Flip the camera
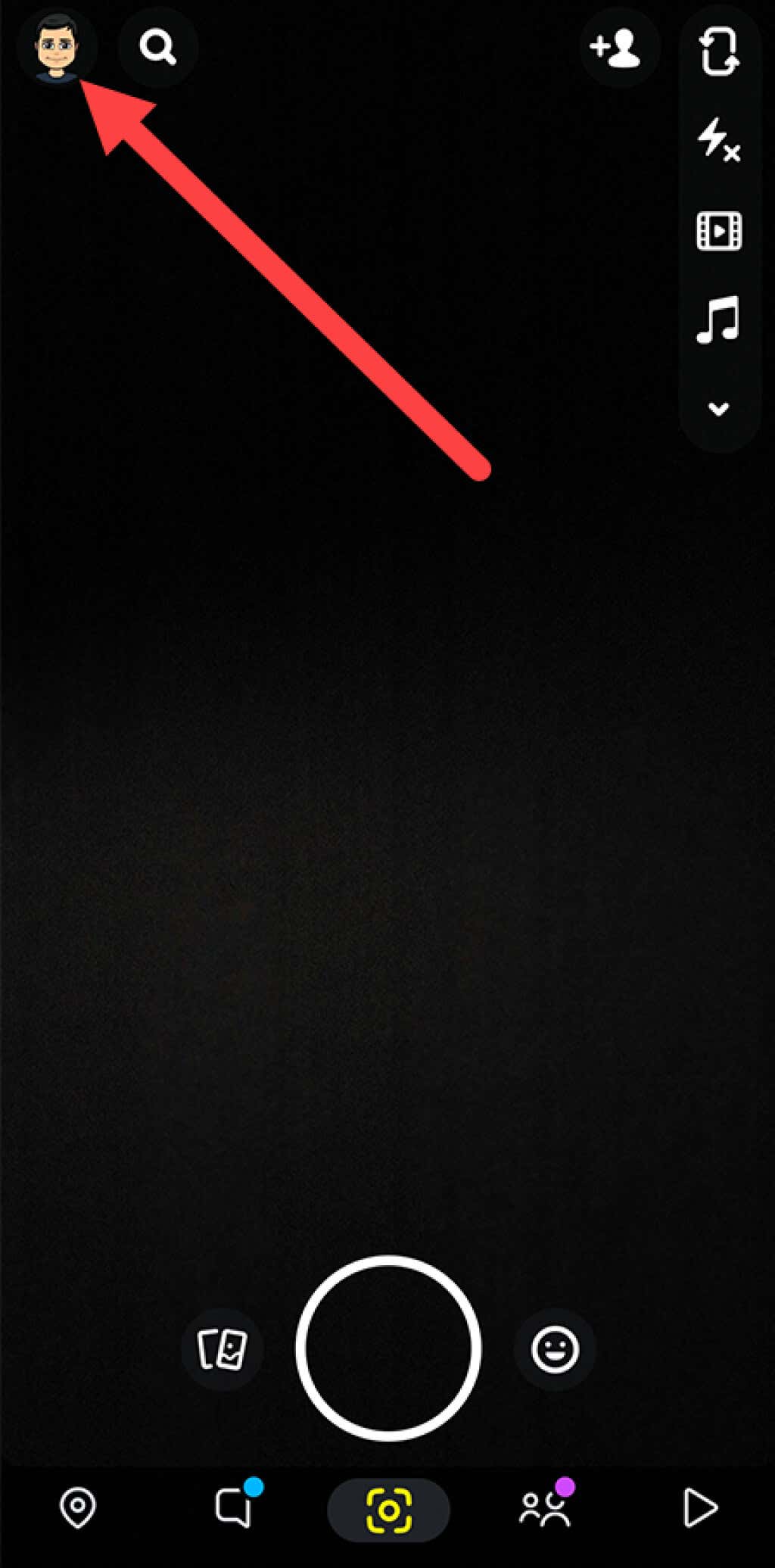Image resolution: width=775 pixels, height=1568 pixels. [718, 51]
